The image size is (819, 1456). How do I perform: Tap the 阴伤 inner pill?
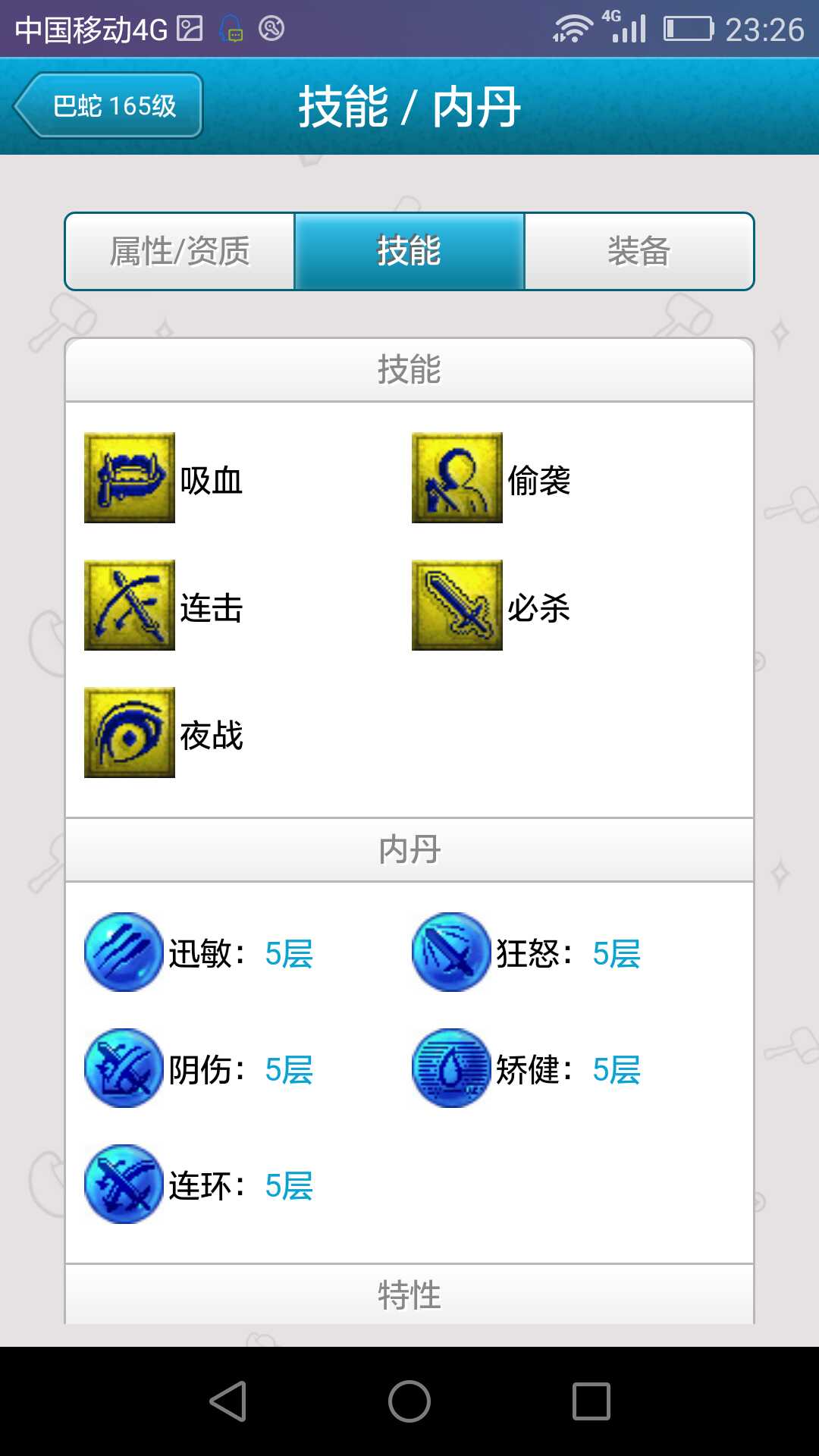124,1068
